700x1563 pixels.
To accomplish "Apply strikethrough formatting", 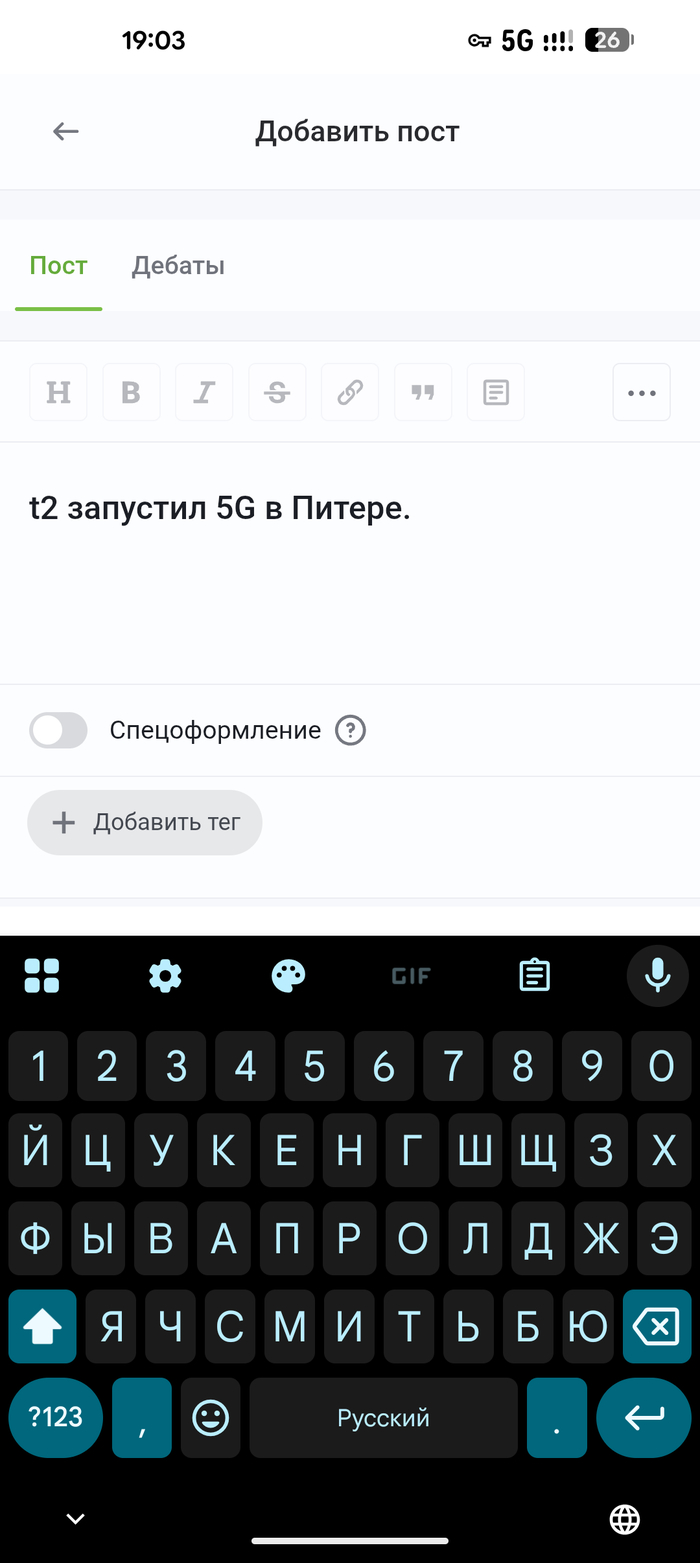I will (277, 392).
